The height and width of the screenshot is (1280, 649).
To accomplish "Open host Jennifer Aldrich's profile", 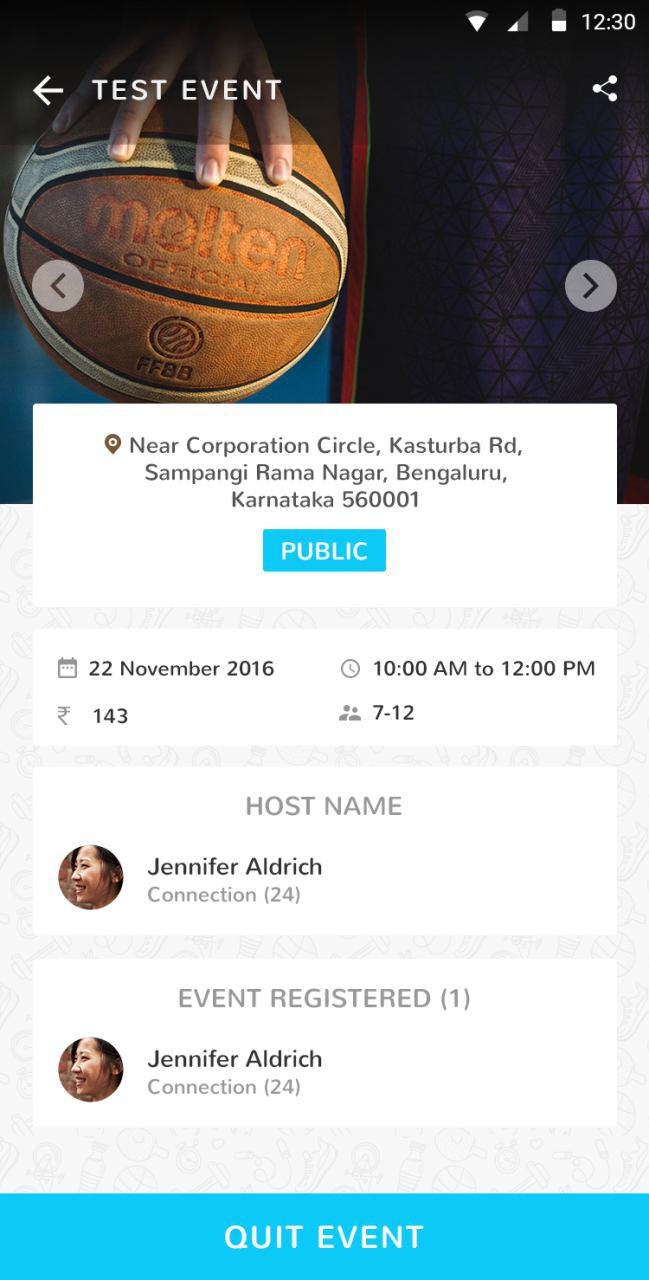I will tap(234, 878).
